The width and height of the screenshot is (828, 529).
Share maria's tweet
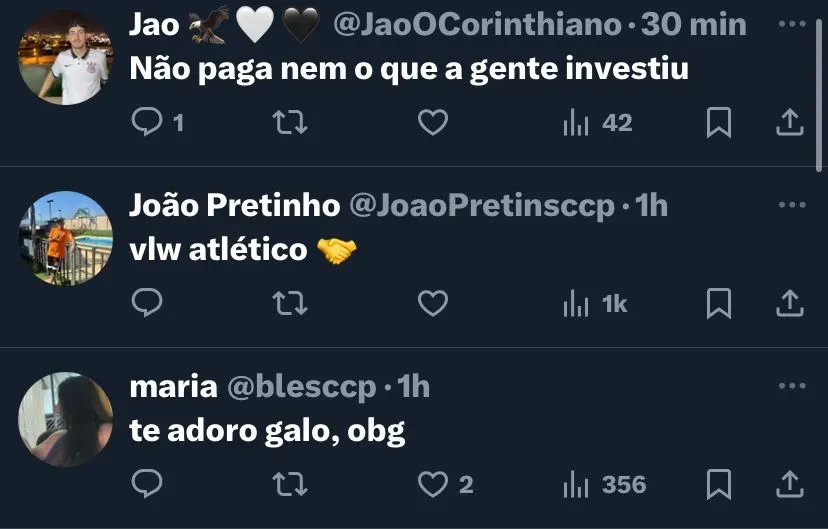pos(790,485)
